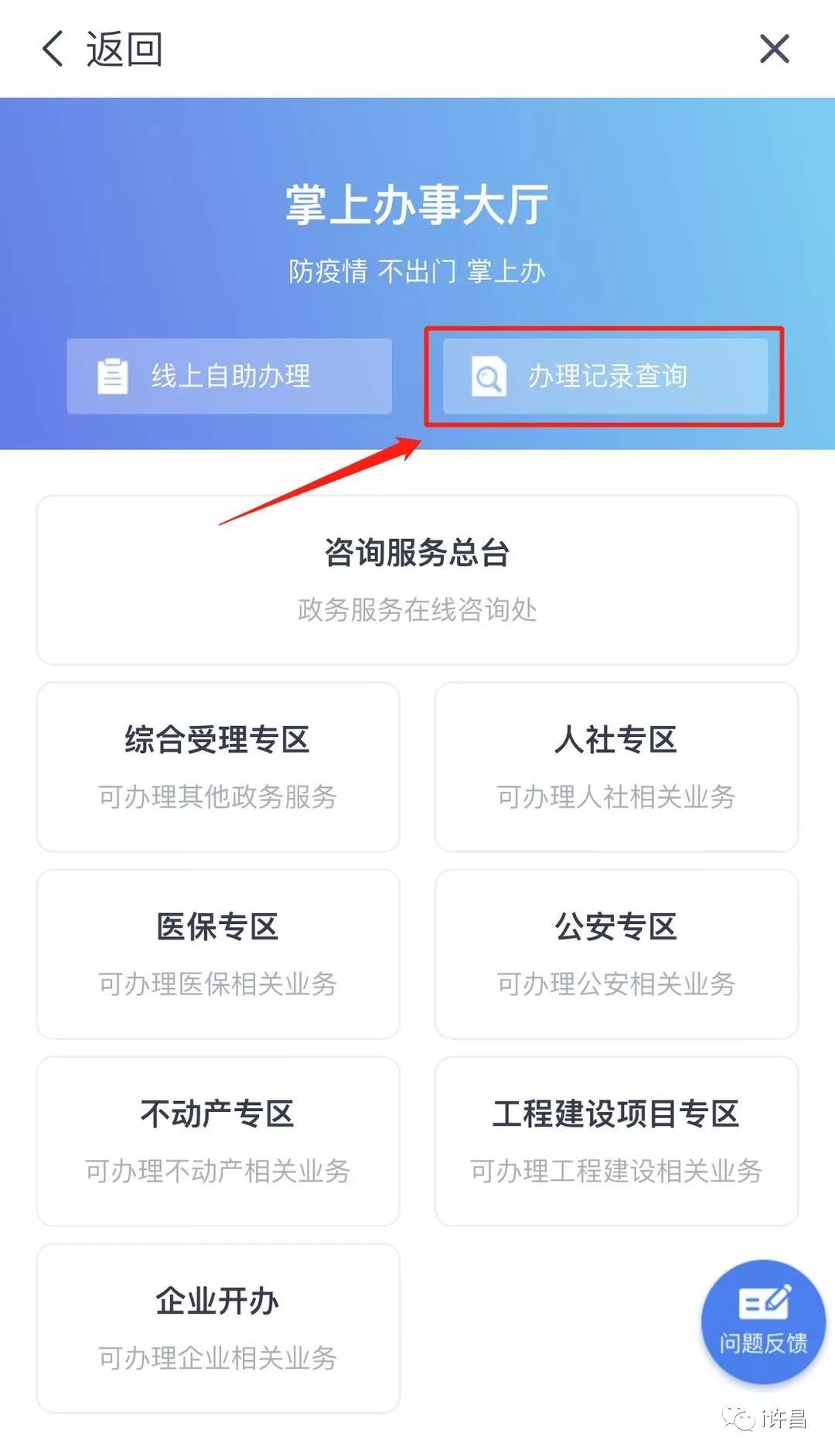Open the 公安专区 card
This screenshot has height=1456, width=835.
click(616, 954)
